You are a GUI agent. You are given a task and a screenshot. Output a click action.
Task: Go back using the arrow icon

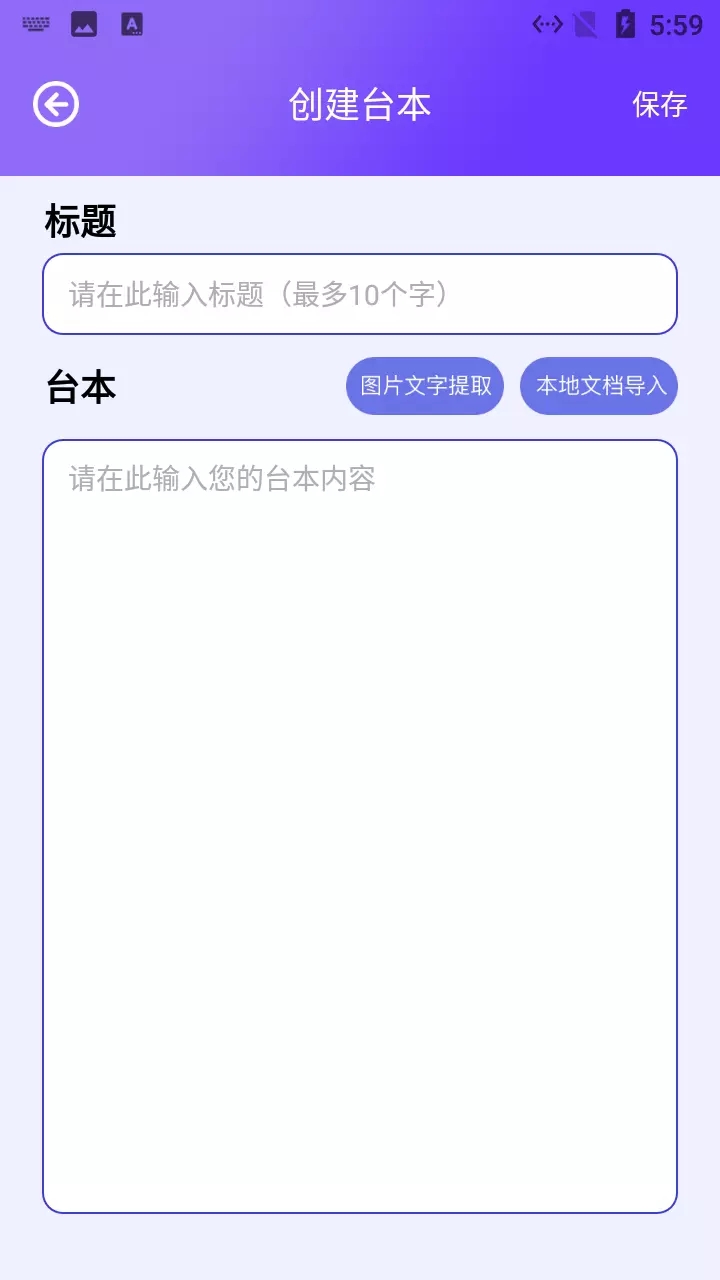[56, 104]
